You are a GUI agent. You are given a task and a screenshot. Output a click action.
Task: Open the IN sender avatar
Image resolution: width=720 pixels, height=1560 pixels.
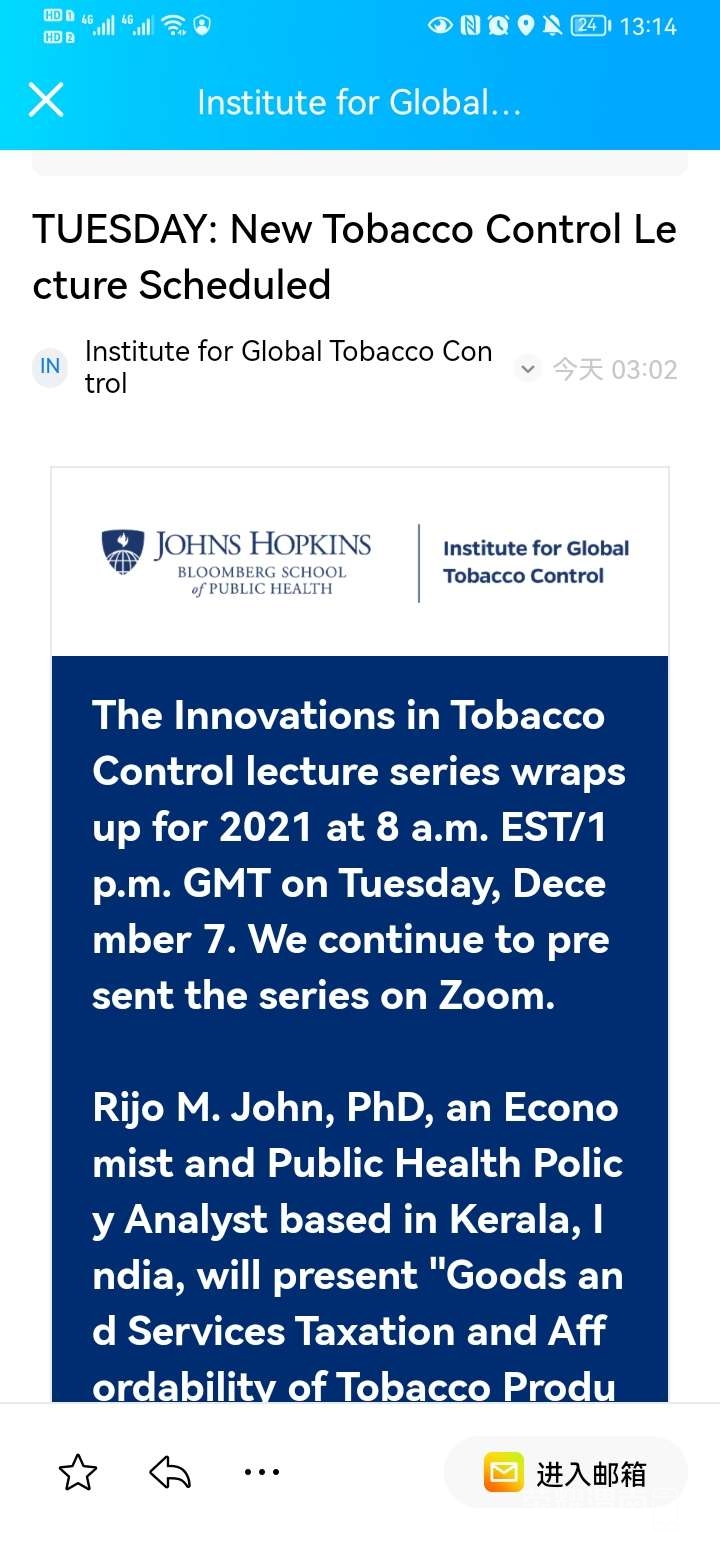(50, 367)
